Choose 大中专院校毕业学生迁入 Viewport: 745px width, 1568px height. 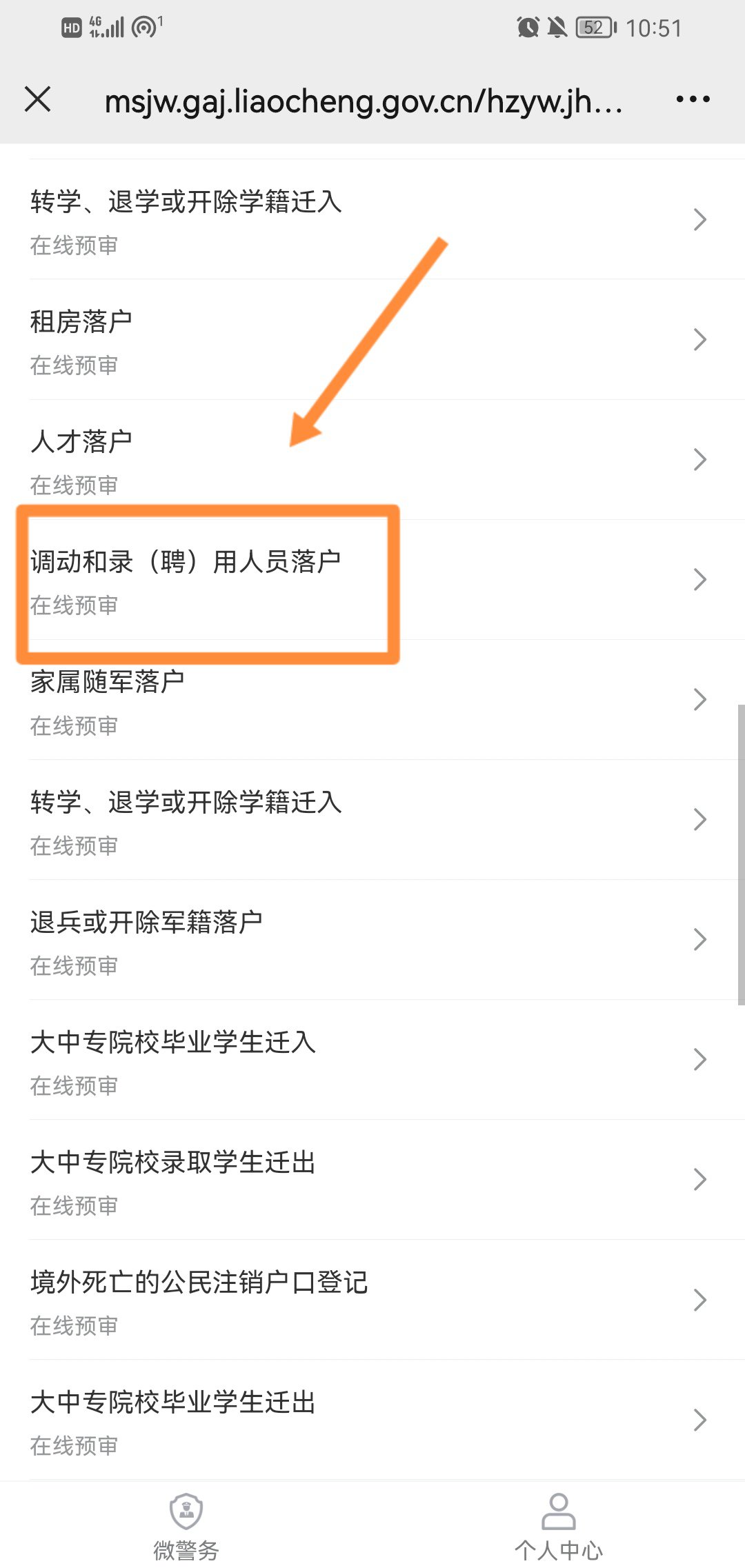pos(372,1060)
